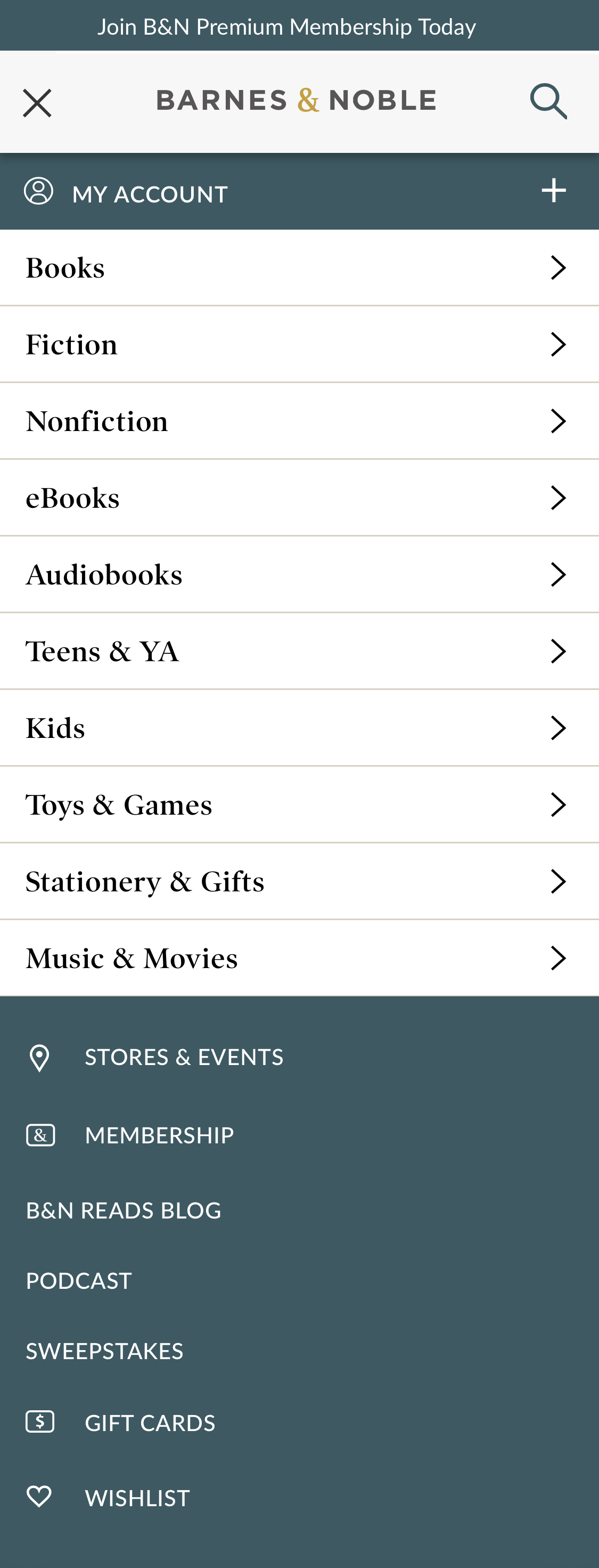Expand My Account with the plus sign

pos(554,190)
